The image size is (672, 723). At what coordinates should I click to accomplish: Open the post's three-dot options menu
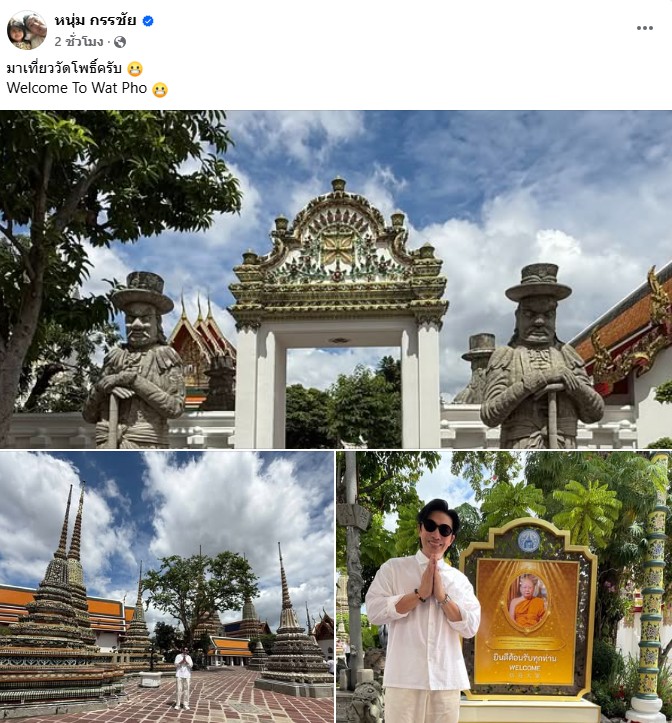click(644, 28)
